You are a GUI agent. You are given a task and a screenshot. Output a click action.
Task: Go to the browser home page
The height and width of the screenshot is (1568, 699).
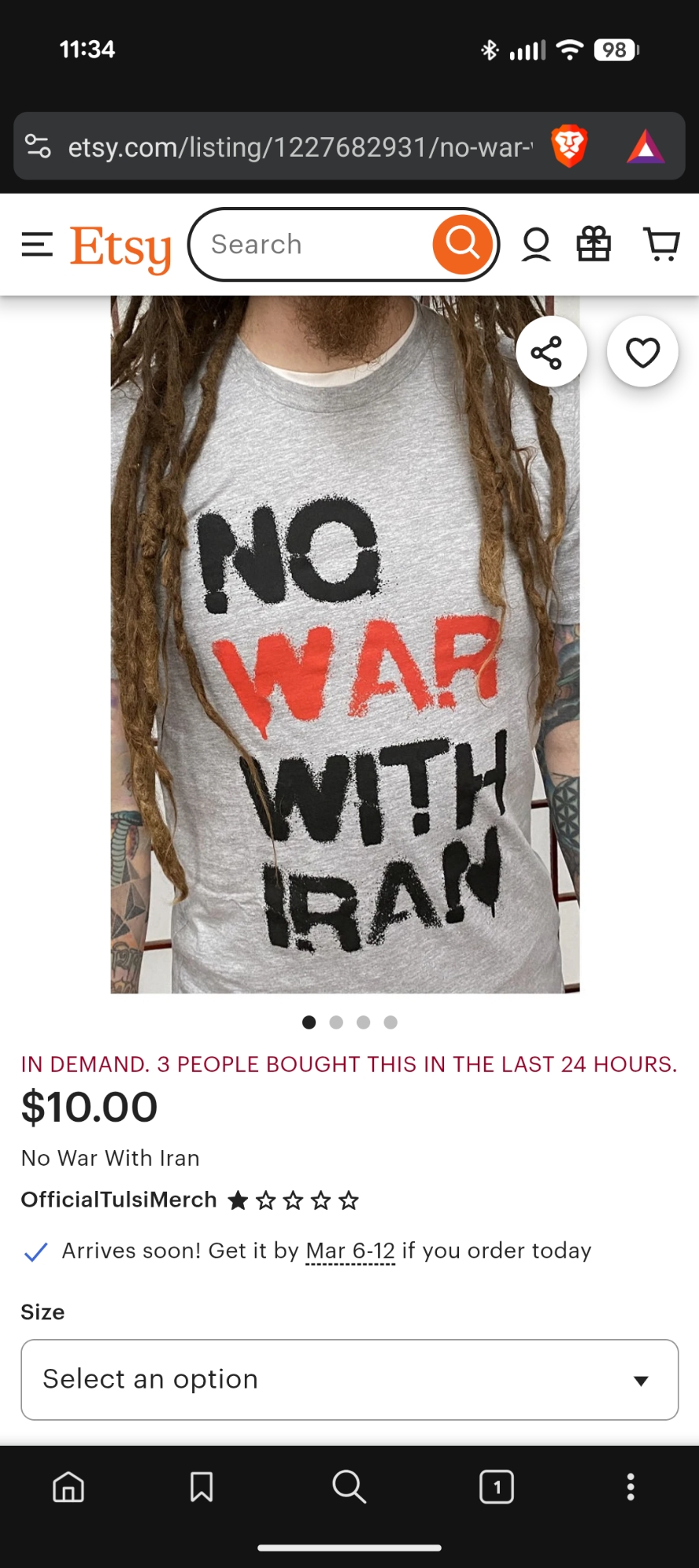[x=68, y=1486]
